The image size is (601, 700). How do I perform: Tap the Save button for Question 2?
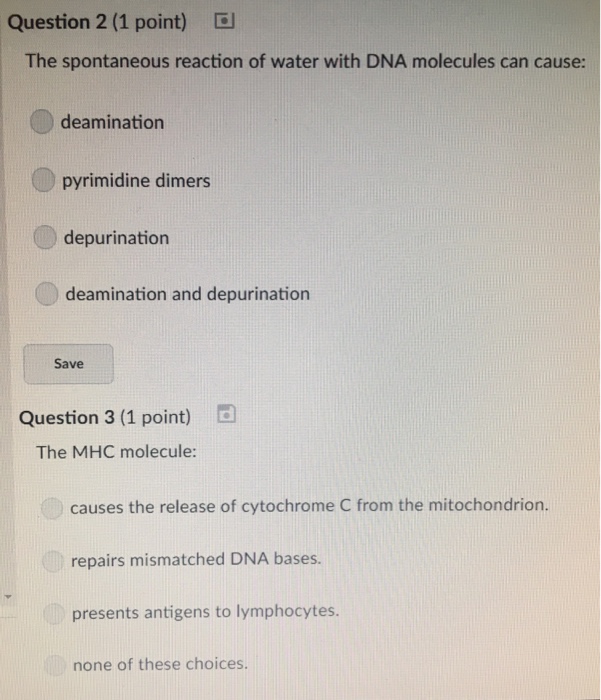(x=69, y=364)
